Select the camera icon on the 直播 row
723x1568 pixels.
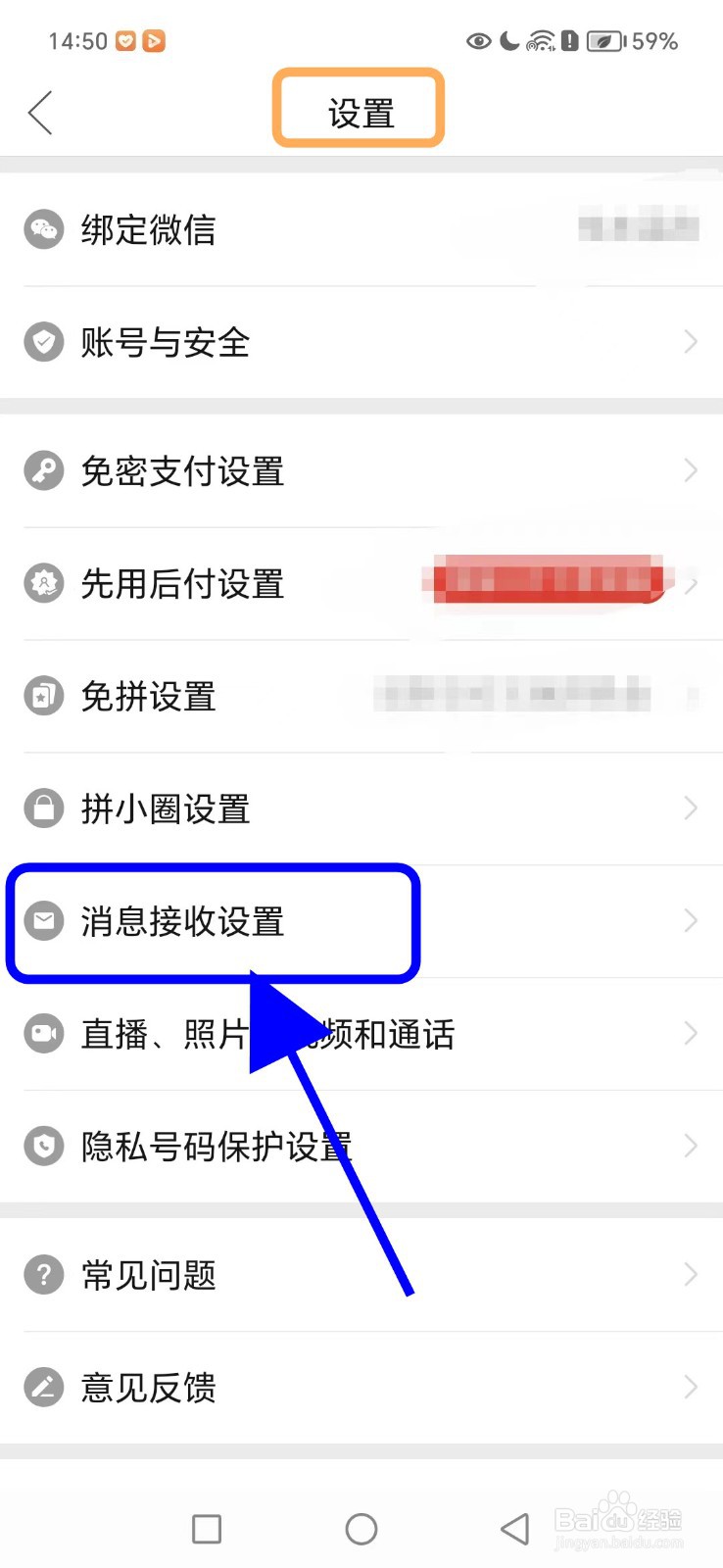point(43,1034)
